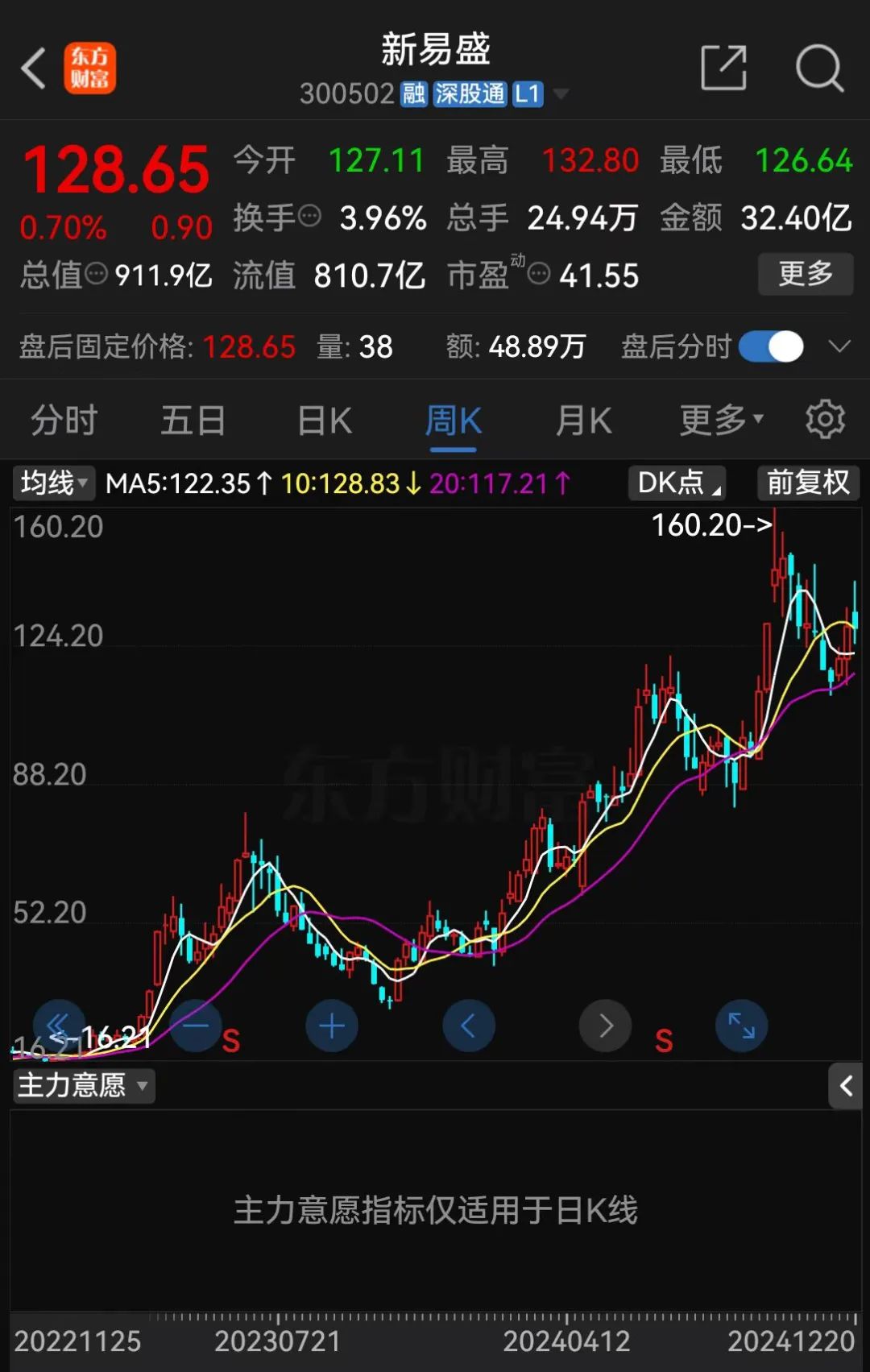Zoom out using the minus icon
The height and width of the screenshot is (1372, 870).
(194, 1025)
